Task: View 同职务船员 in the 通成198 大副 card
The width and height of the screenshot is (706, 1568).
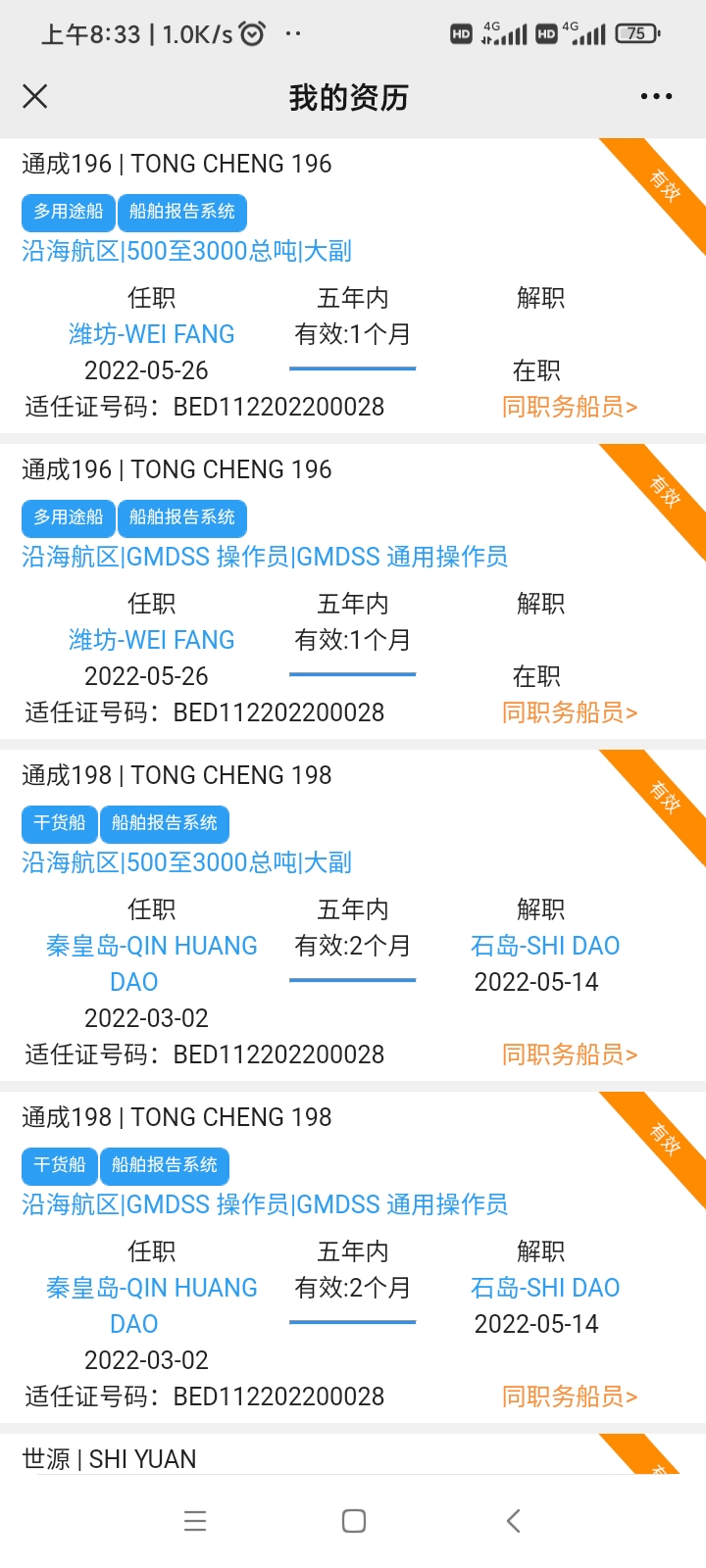Action: point(570,1054)
